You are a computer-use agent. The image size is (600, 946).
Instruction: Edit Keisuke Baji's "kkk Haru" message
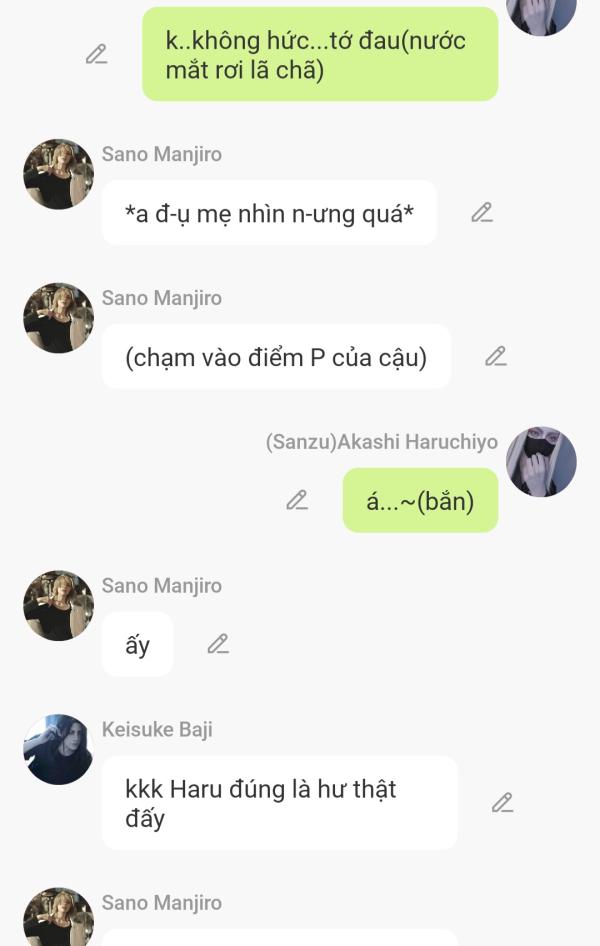coord(502,802)
